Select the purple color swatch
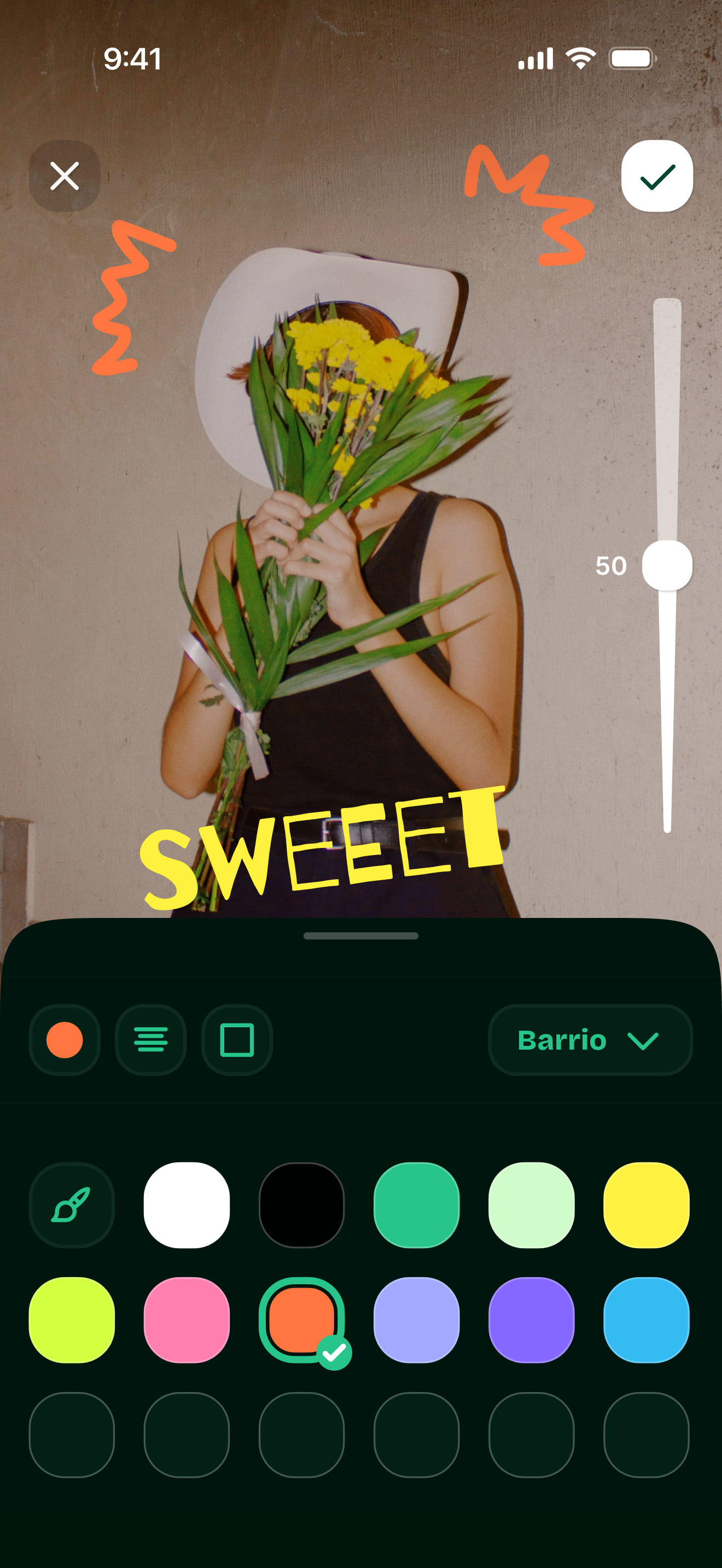This screenshot has height=1568, width=722. click(x=531, y=1320)
